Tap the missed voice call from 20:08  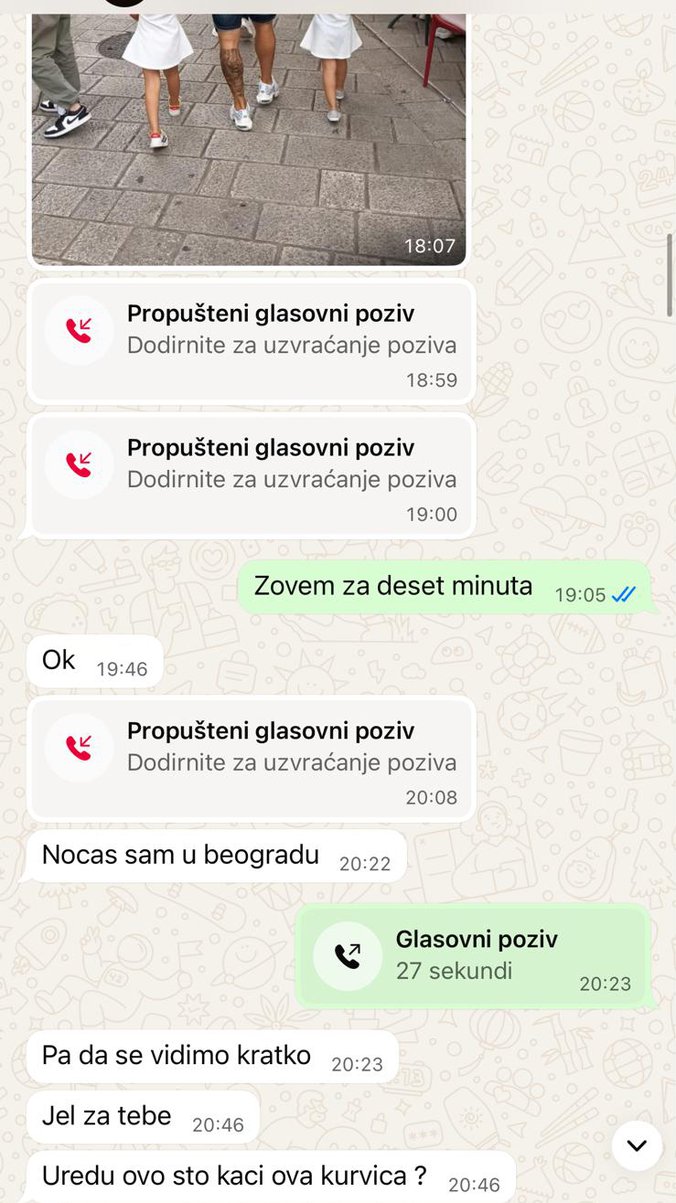pyautogui.click(x=250, y=758)
